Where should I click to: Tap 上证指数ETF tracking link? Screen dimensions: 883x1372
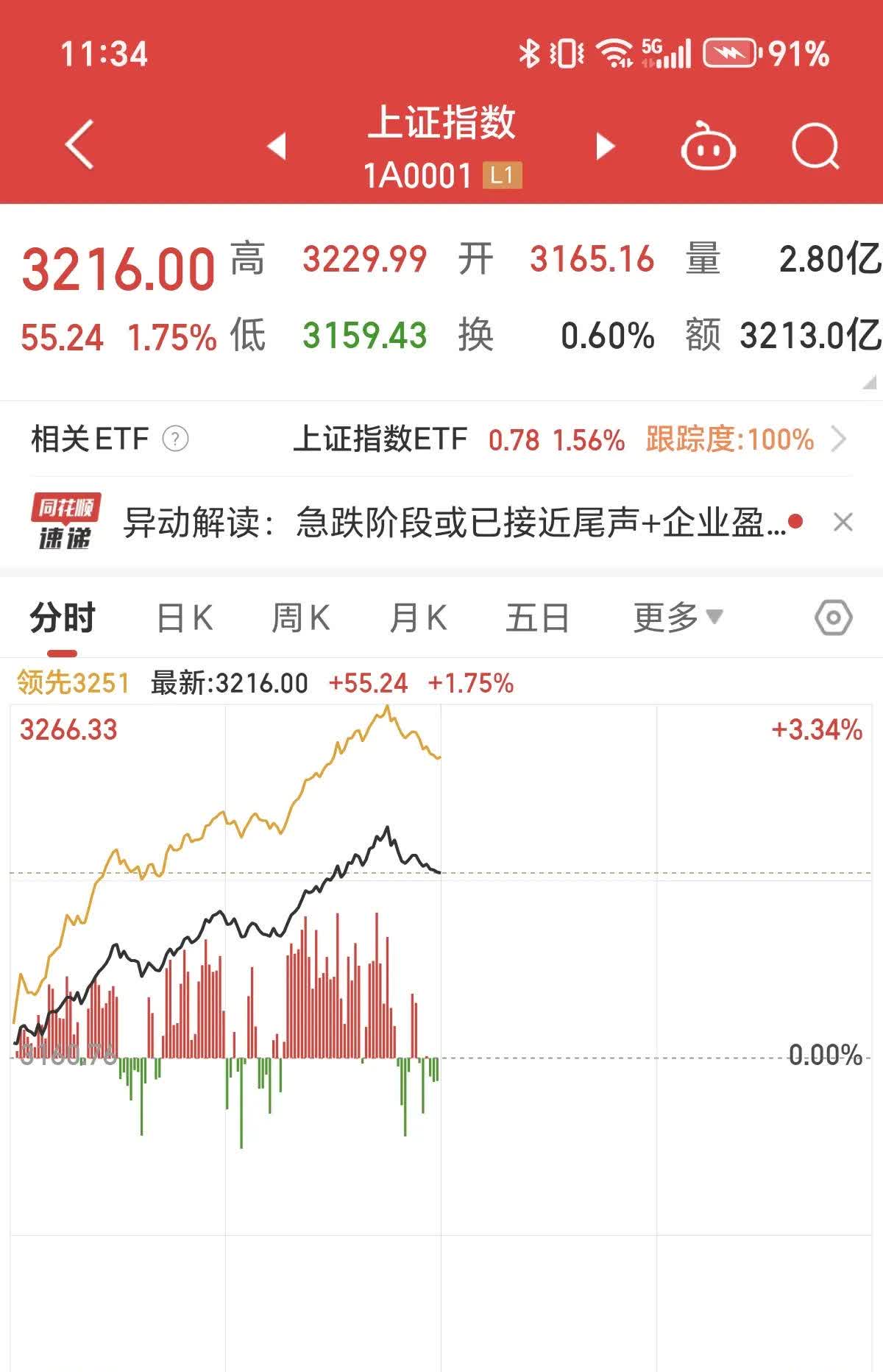click(382, 439)
